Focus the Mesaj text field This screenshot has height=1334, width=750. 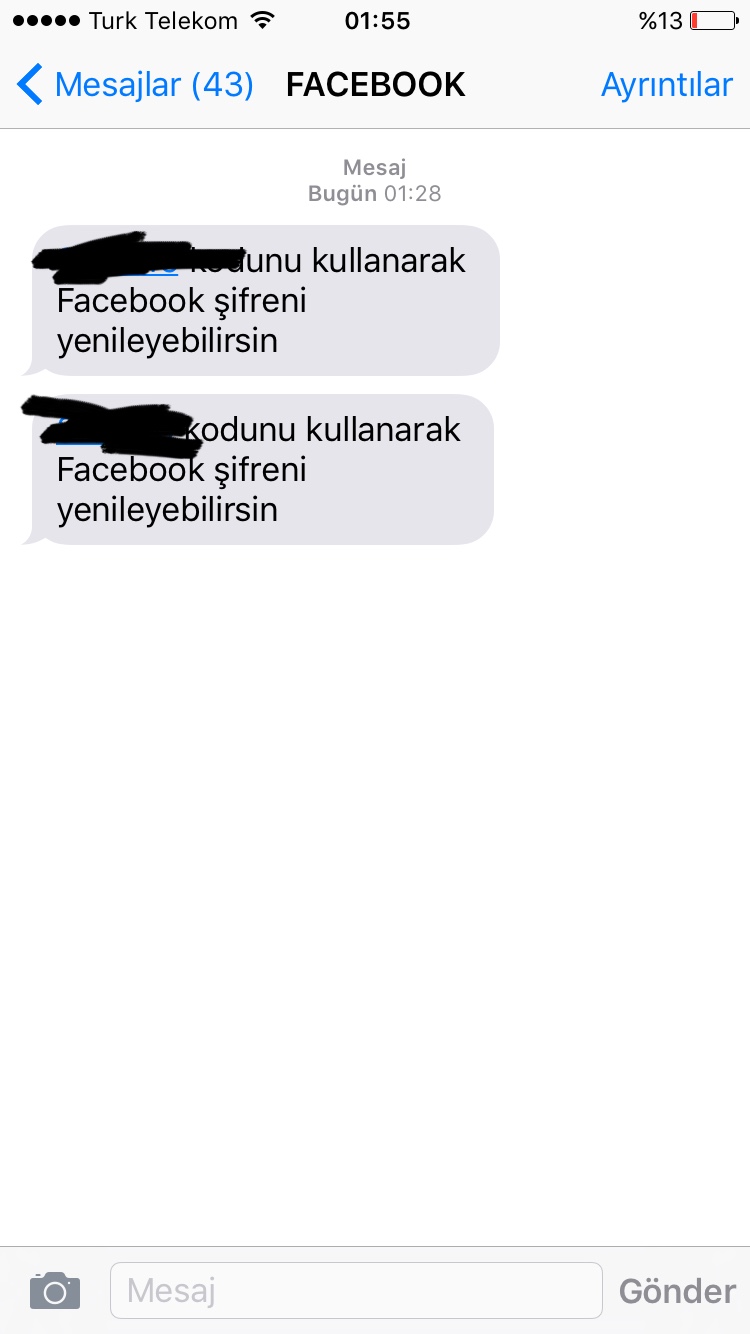tap(356, 1290)
